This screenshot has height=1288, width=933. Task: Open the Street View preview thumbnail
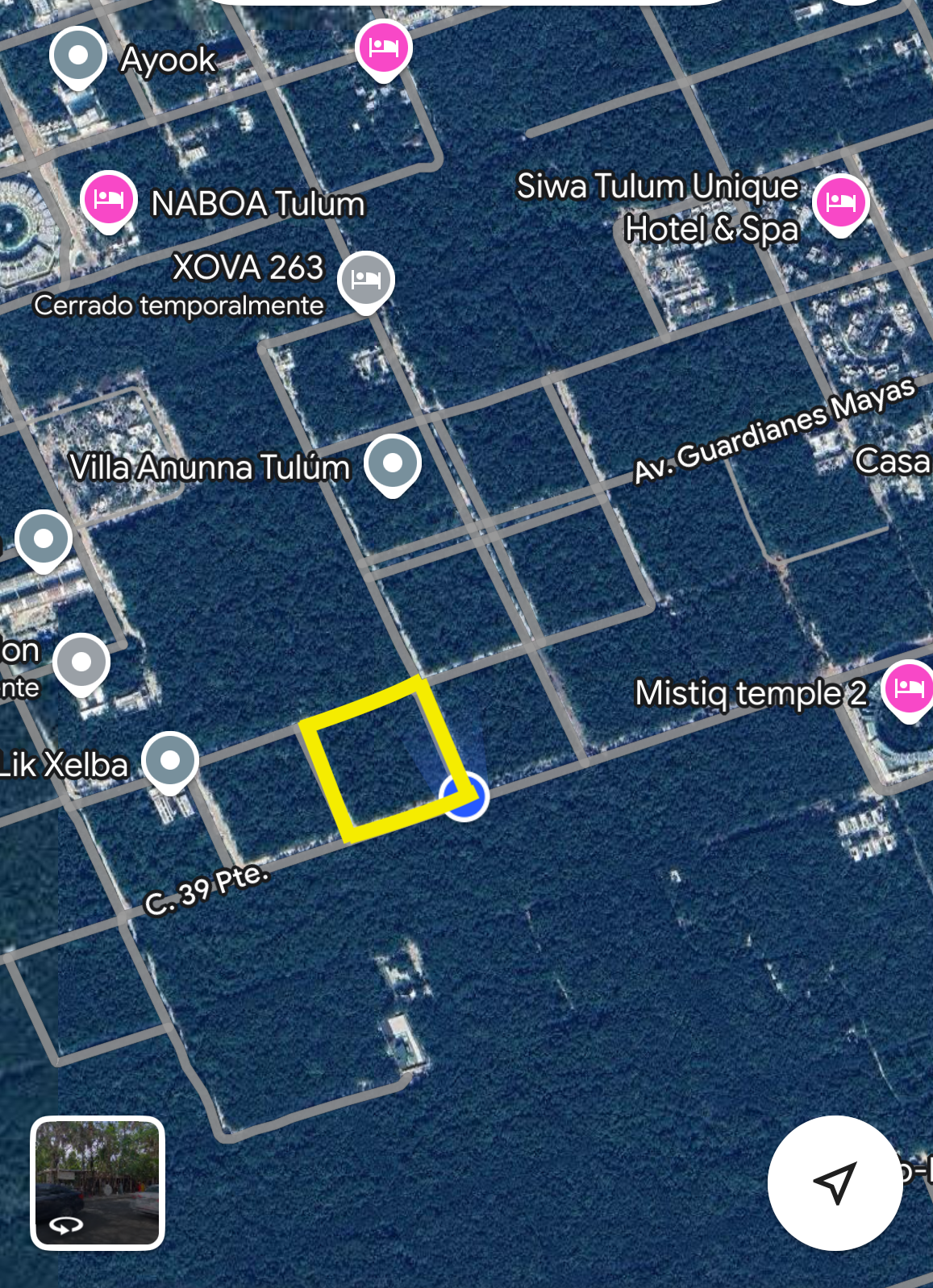click(98, 1182)
